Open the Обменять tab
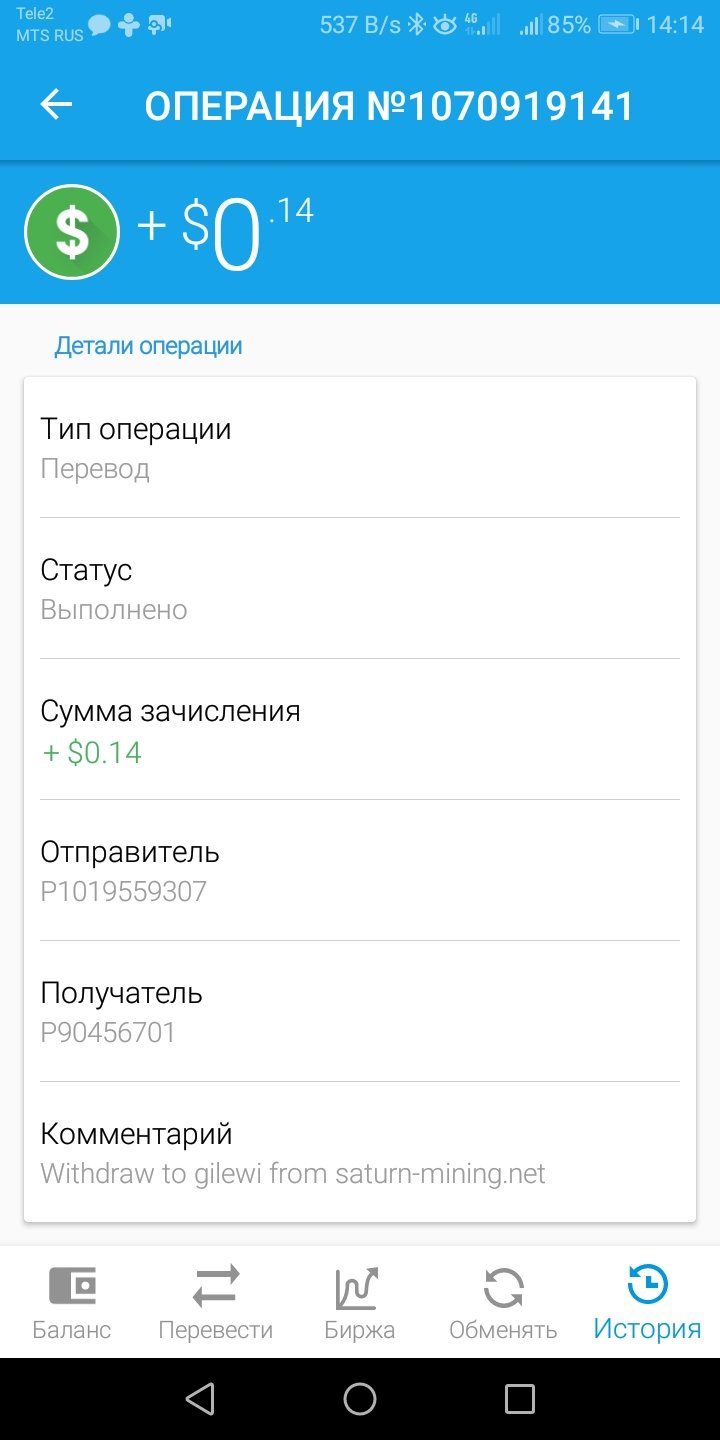Viewport: 720px width, 1440px height. pos(503,1301)
